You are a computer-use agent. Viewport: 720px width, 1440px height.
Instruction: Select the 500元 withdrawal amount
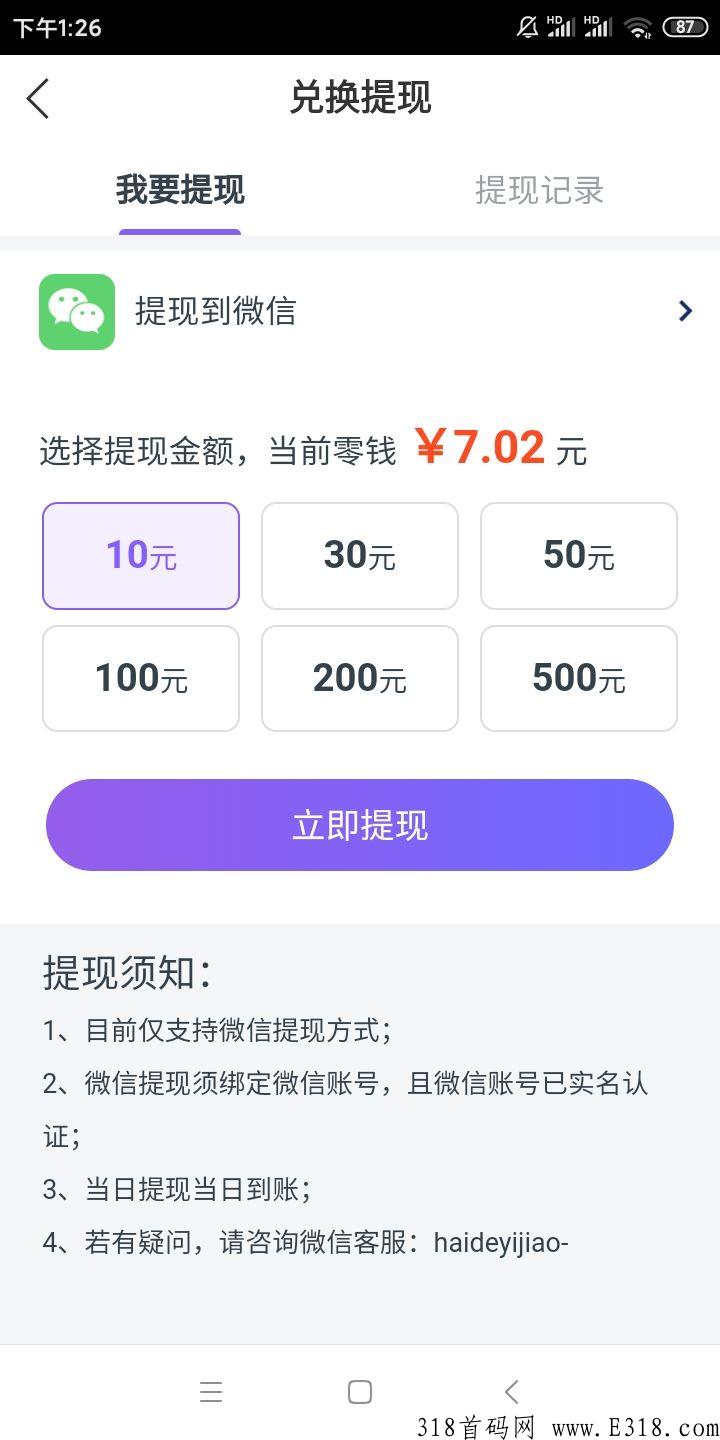pos(578,678)
